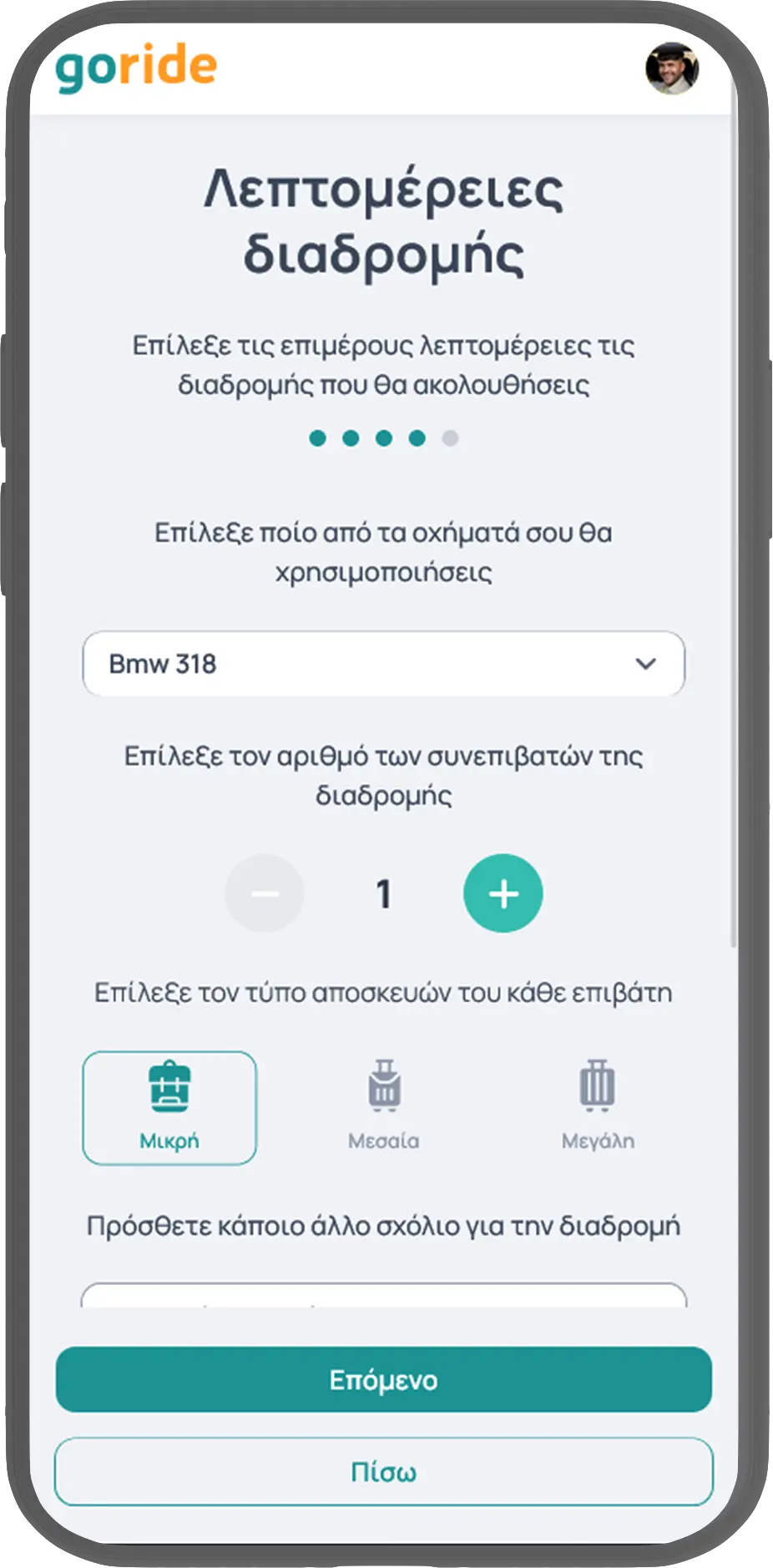Image resolution: width=773 pixels, height=1568 pixels.
Task: Select Μικρή luggage type
Action: click(x=169, y=1107)
